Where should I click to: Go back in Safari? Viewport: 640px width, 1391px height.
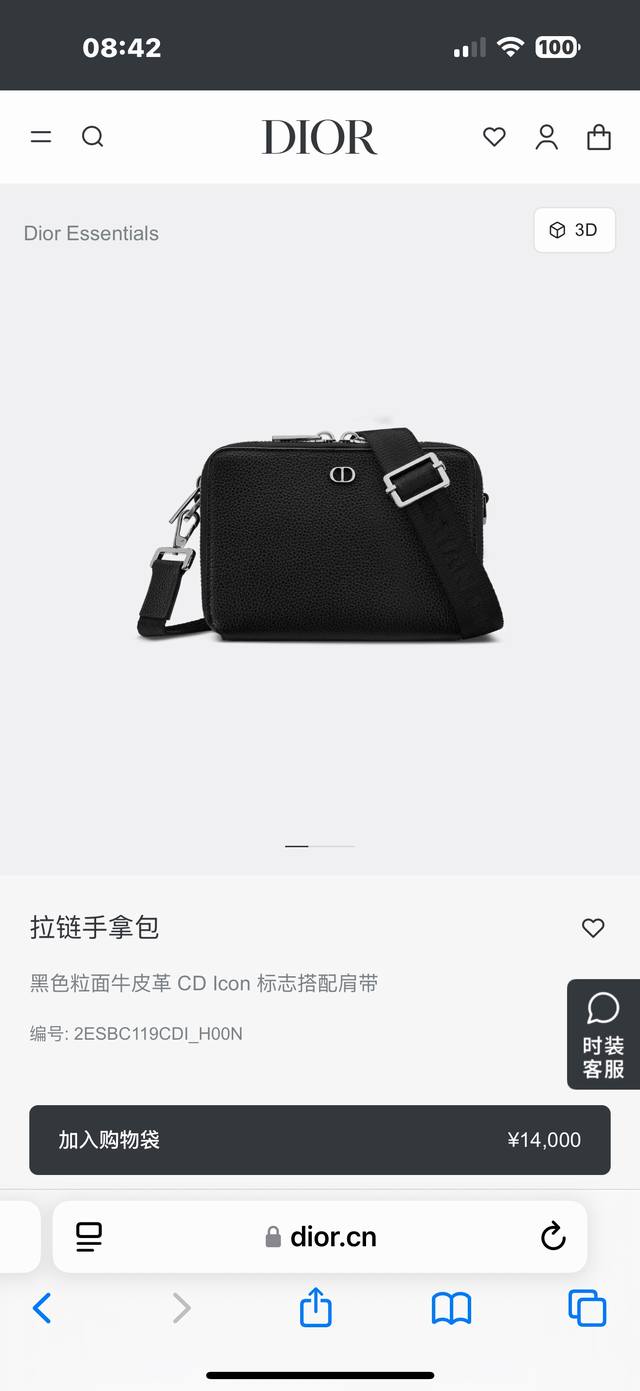tap(42, 1307)
